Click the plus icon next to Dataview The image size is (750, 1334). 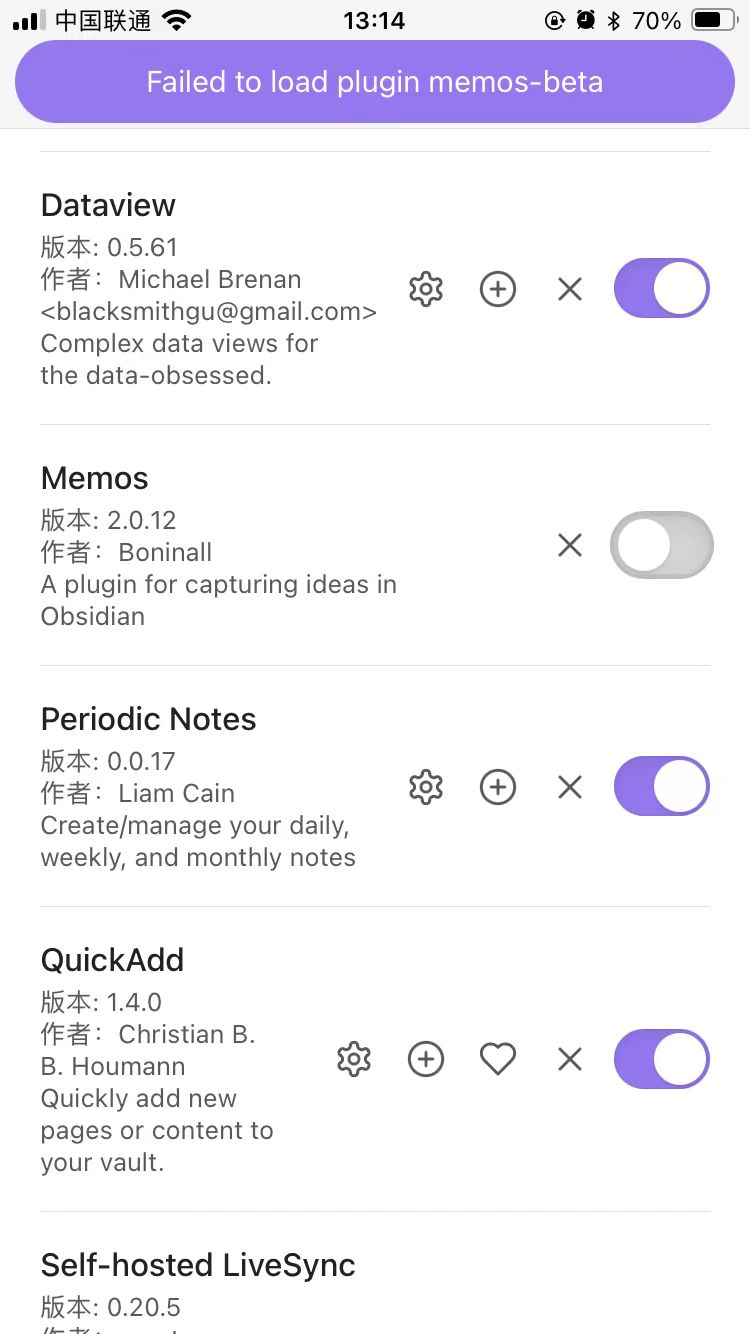coord(497,289)
